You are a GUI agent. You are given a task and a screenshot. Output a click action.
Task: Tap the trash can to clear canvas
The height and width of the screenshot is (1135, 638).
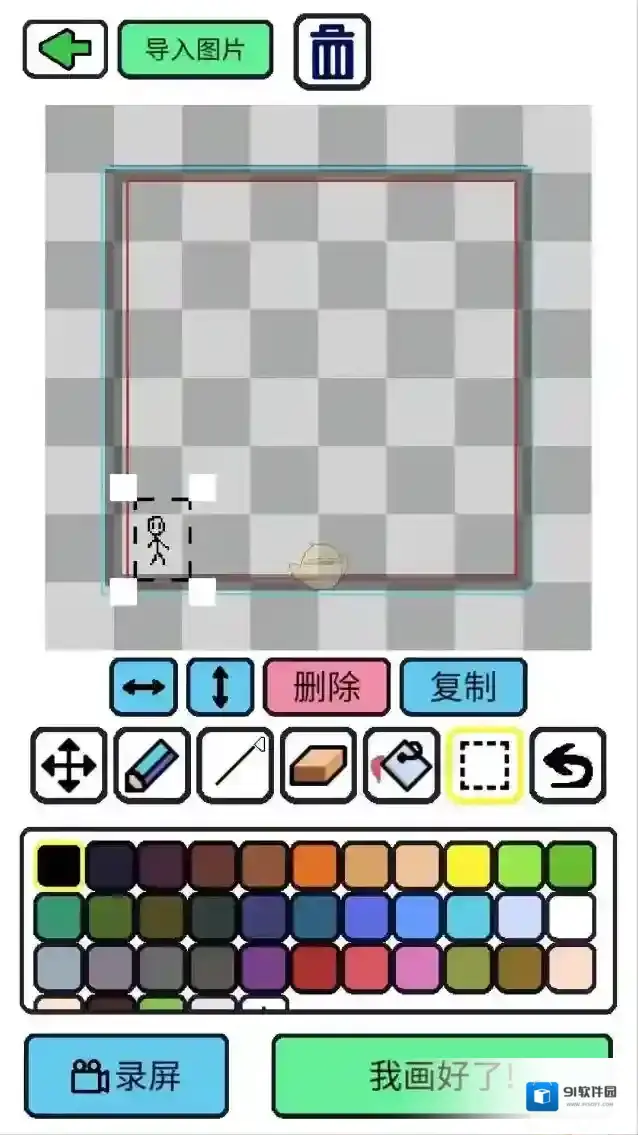332,51
